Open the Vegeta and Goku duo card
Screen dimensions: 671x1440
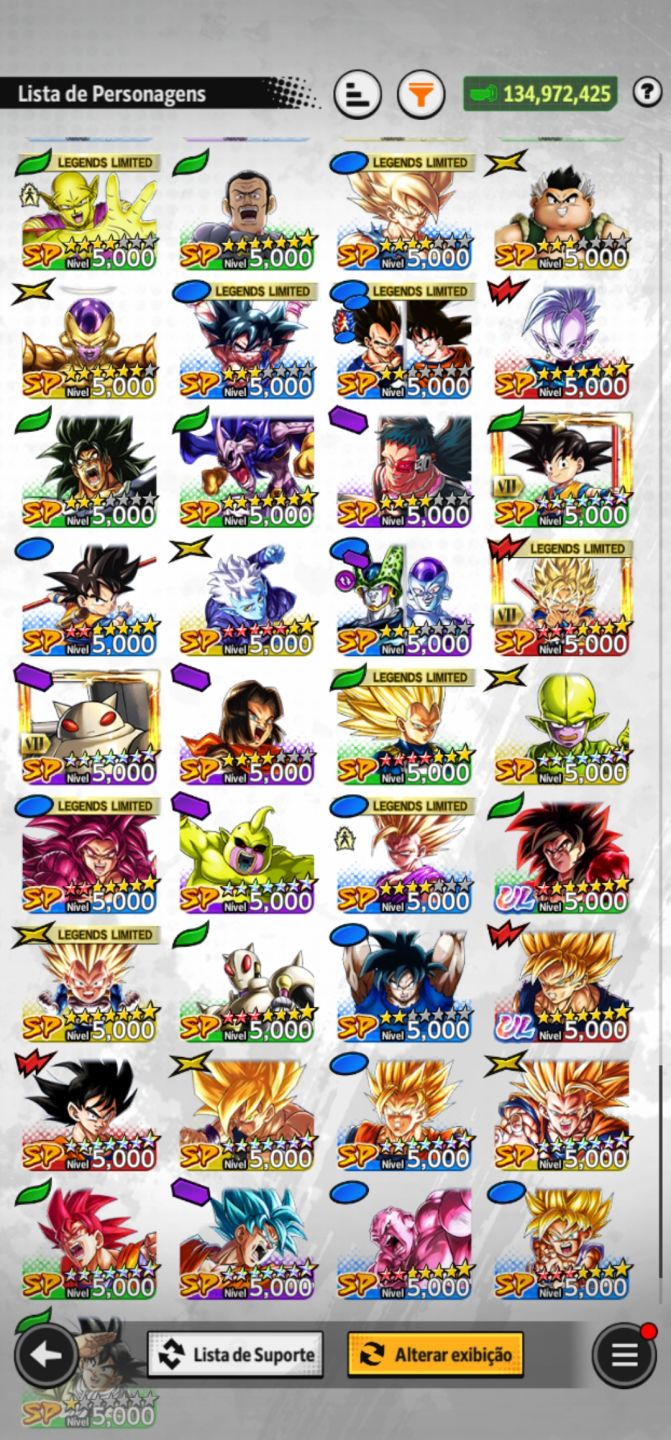[404, 340]
